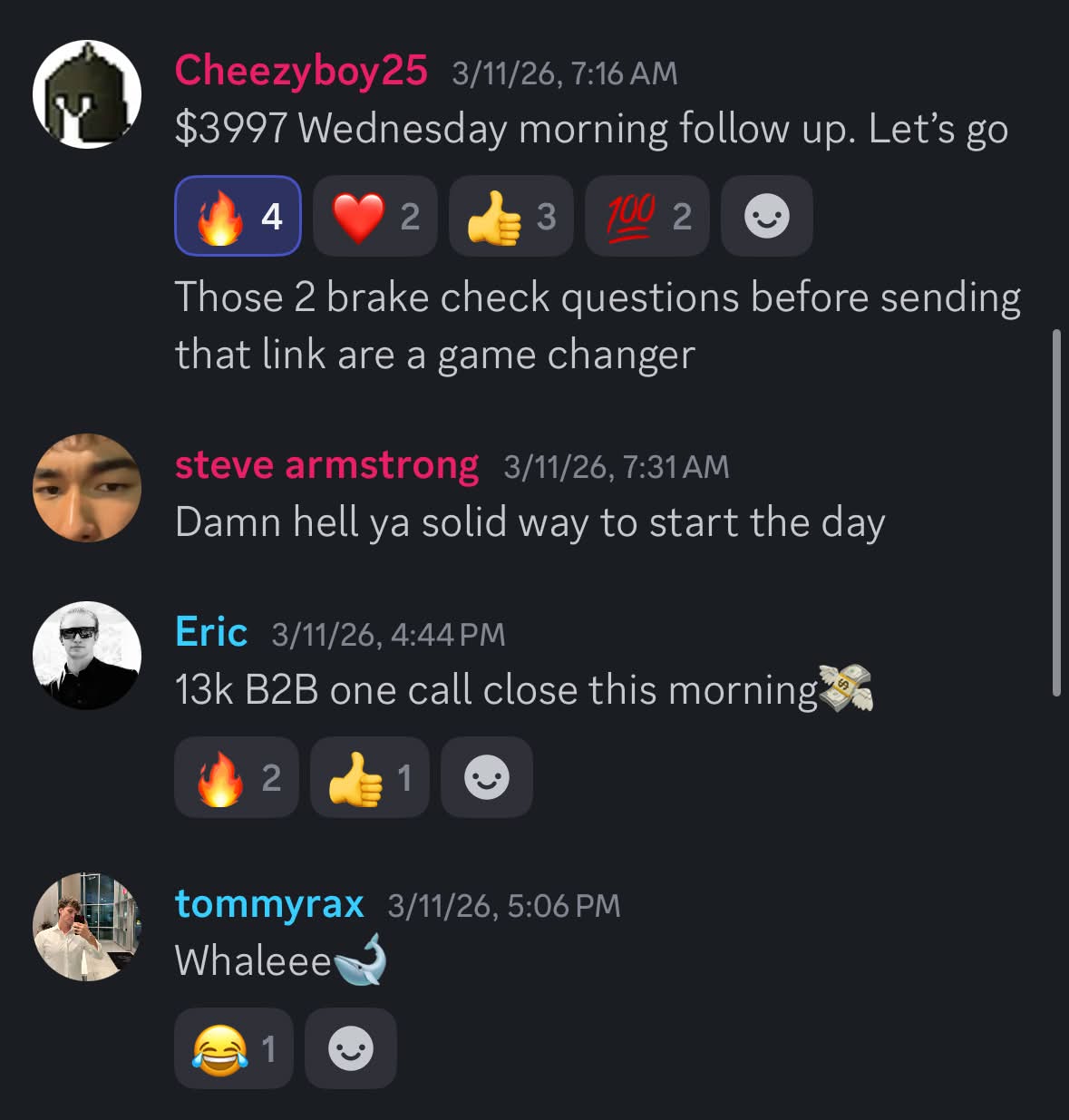The height and width of the screenshot is (1120, 1069).
Task: Tap the username steve armstrong
Action: 326,465
